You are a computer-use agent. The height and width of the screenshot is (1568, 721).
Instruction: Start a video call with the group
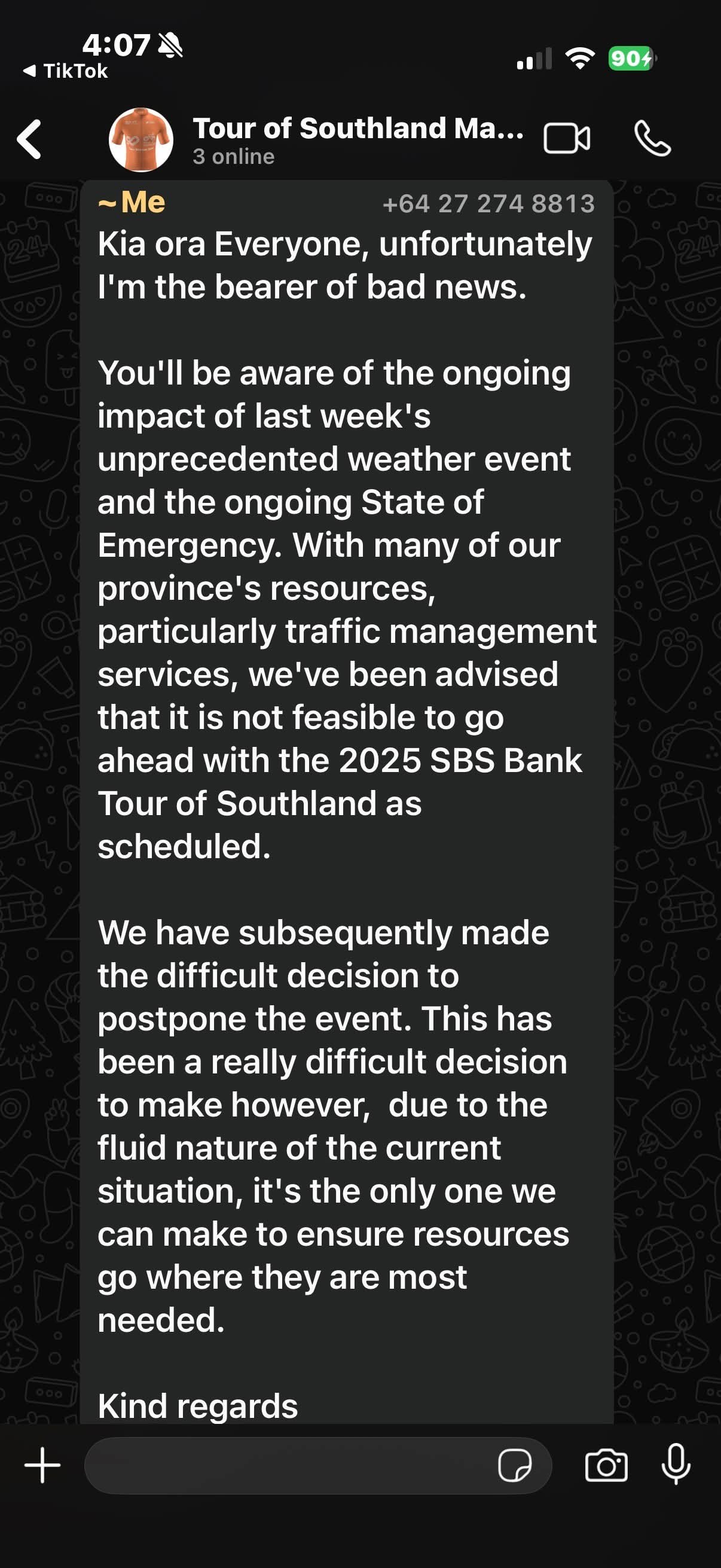566,139
